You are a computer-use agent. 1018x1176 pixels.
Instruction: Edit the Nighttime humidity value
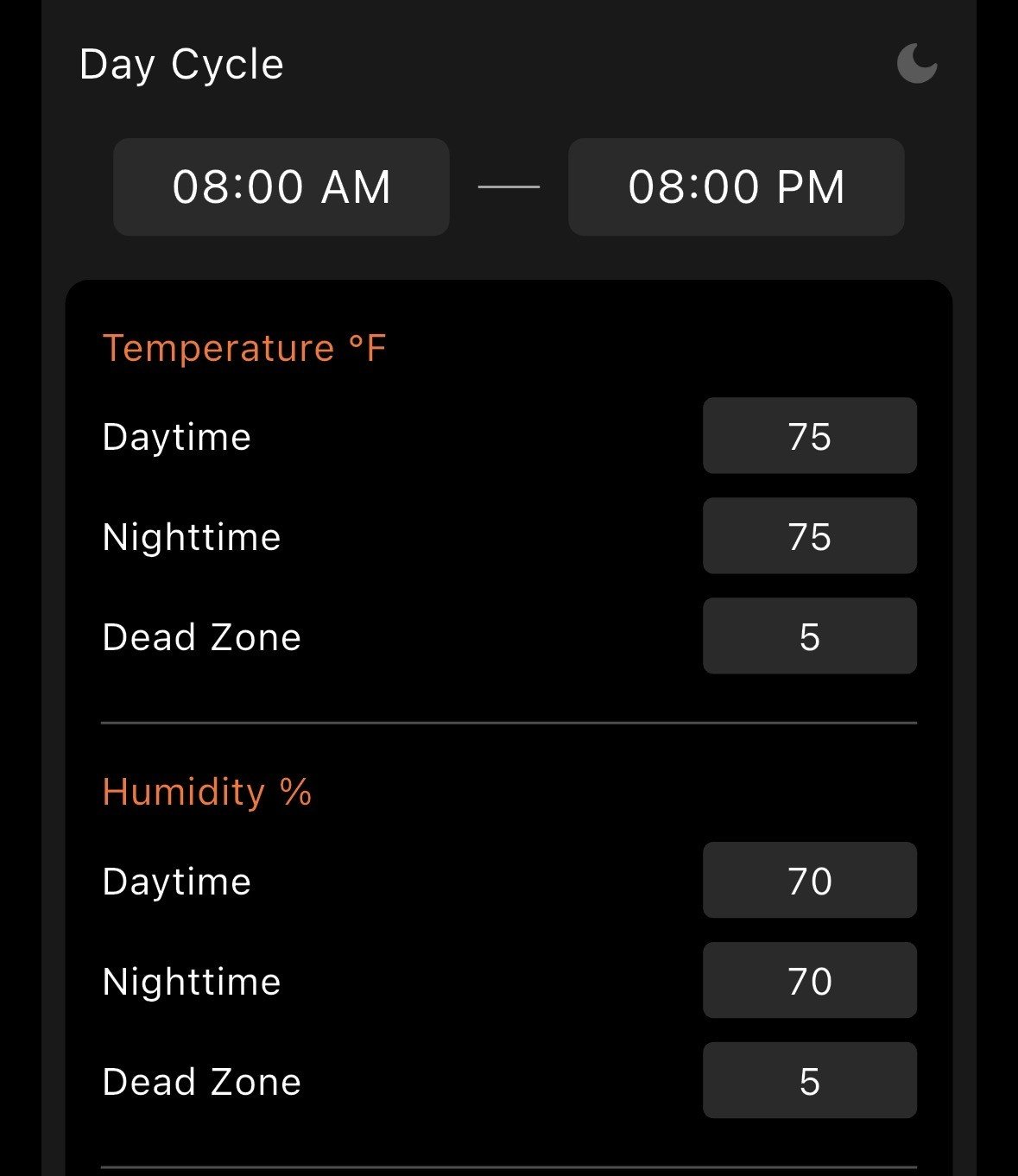click(810, 981)
